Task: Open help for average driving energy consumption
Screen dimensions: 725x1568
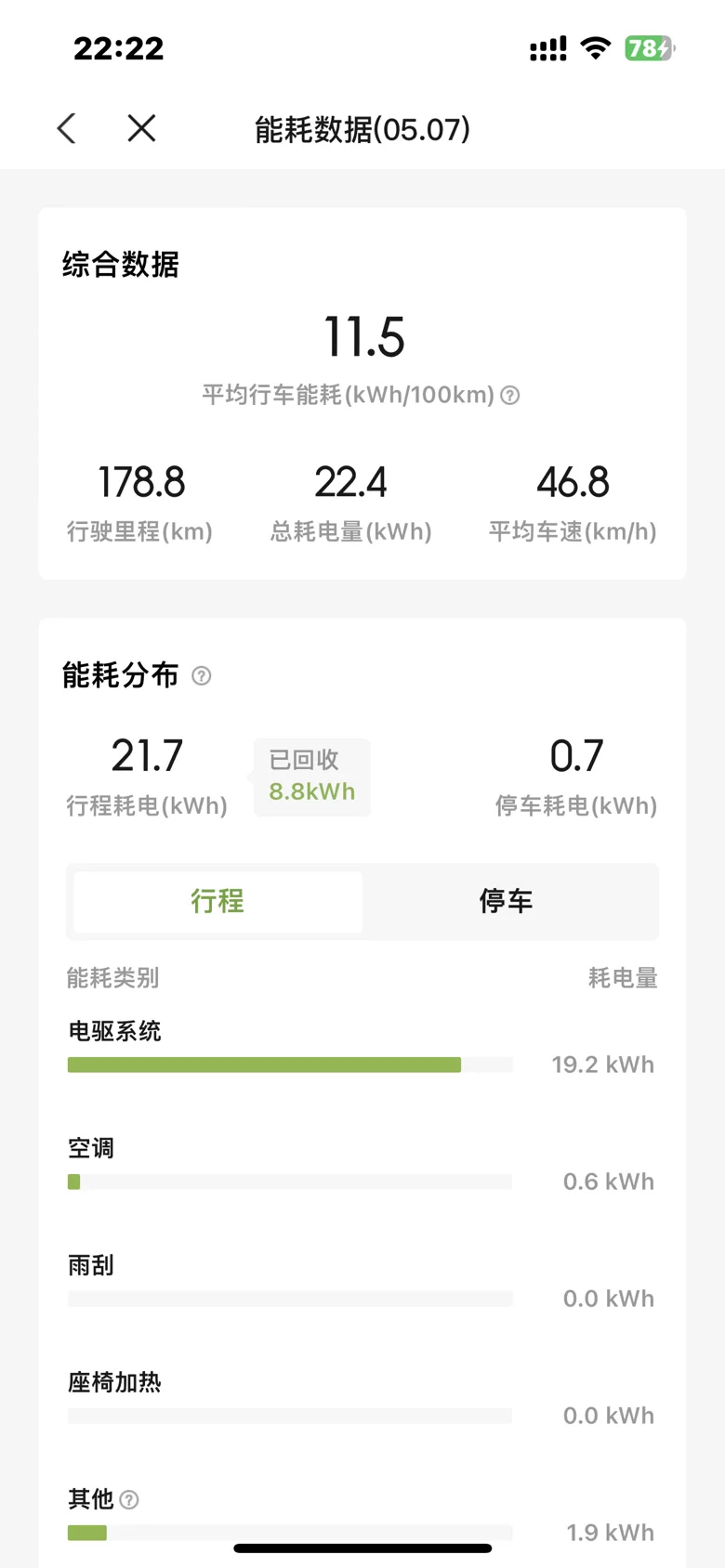Action: click(509, 395)
